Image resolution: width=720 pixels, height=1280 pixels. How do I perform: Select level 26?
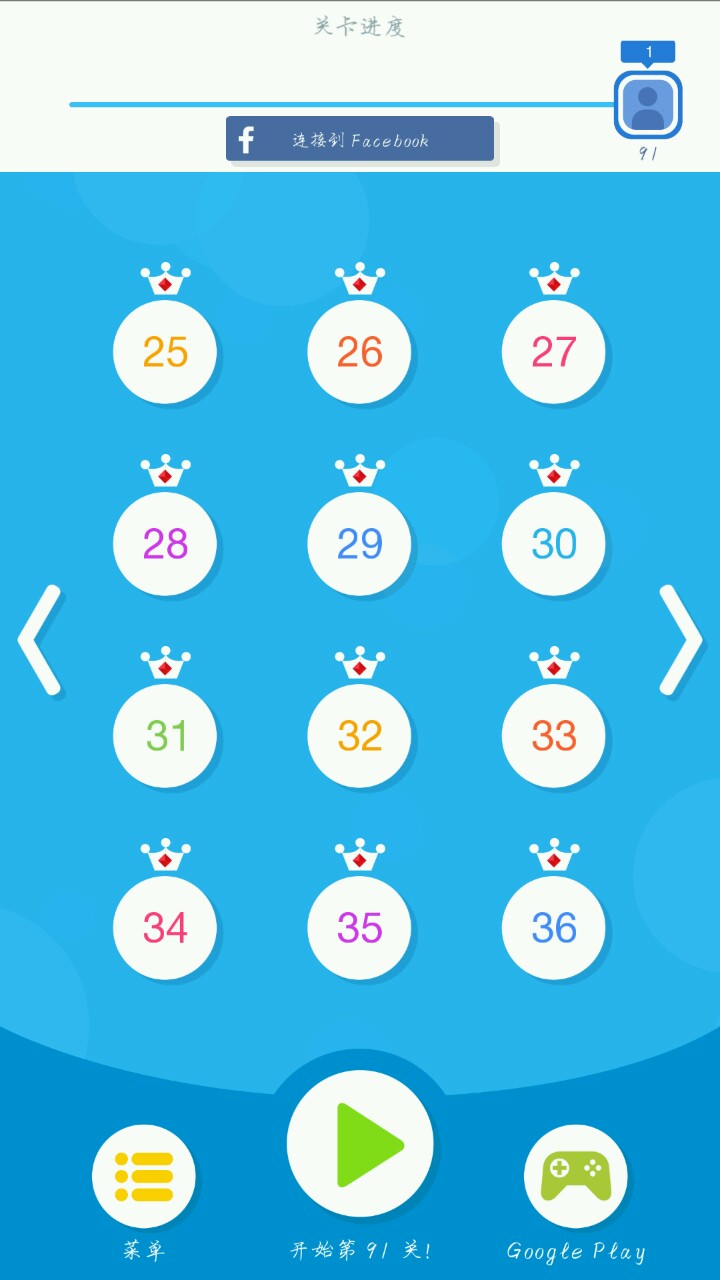point(359,352)
